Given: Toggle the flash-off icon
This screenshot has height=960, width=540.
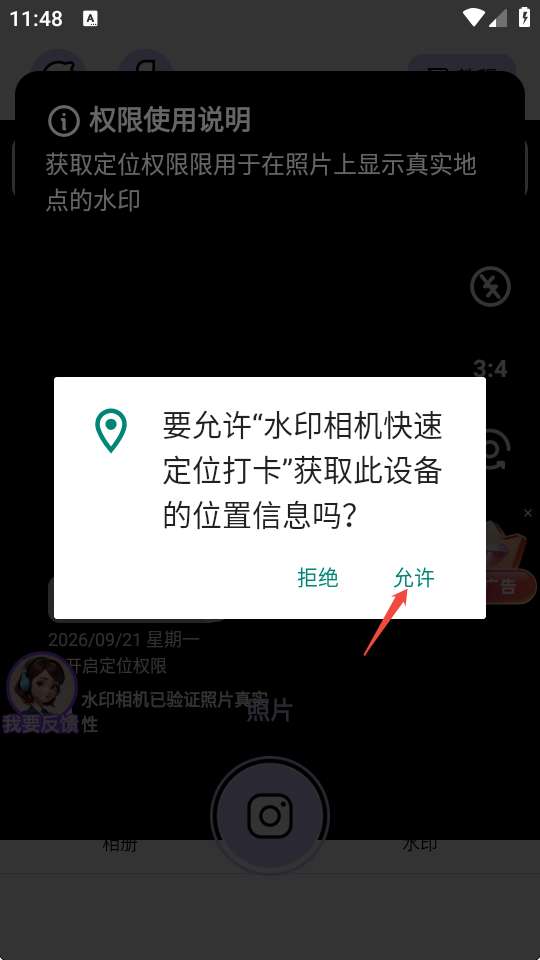Looking at the screenshot, I should tap(490, 286).
